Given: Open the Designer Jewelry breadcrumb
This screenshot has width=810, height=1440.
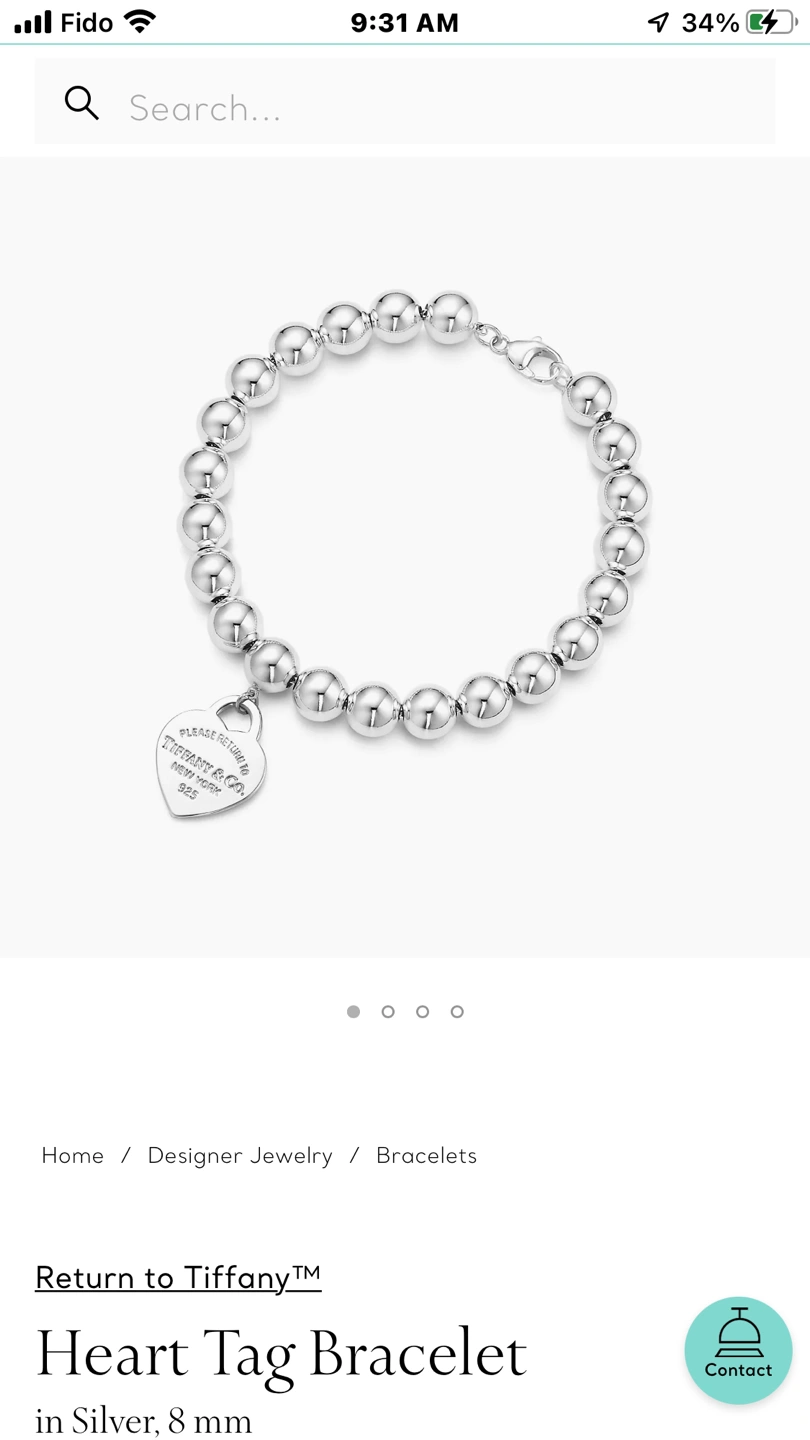Looking at the screenshot, I should (x=240, y=1156).
